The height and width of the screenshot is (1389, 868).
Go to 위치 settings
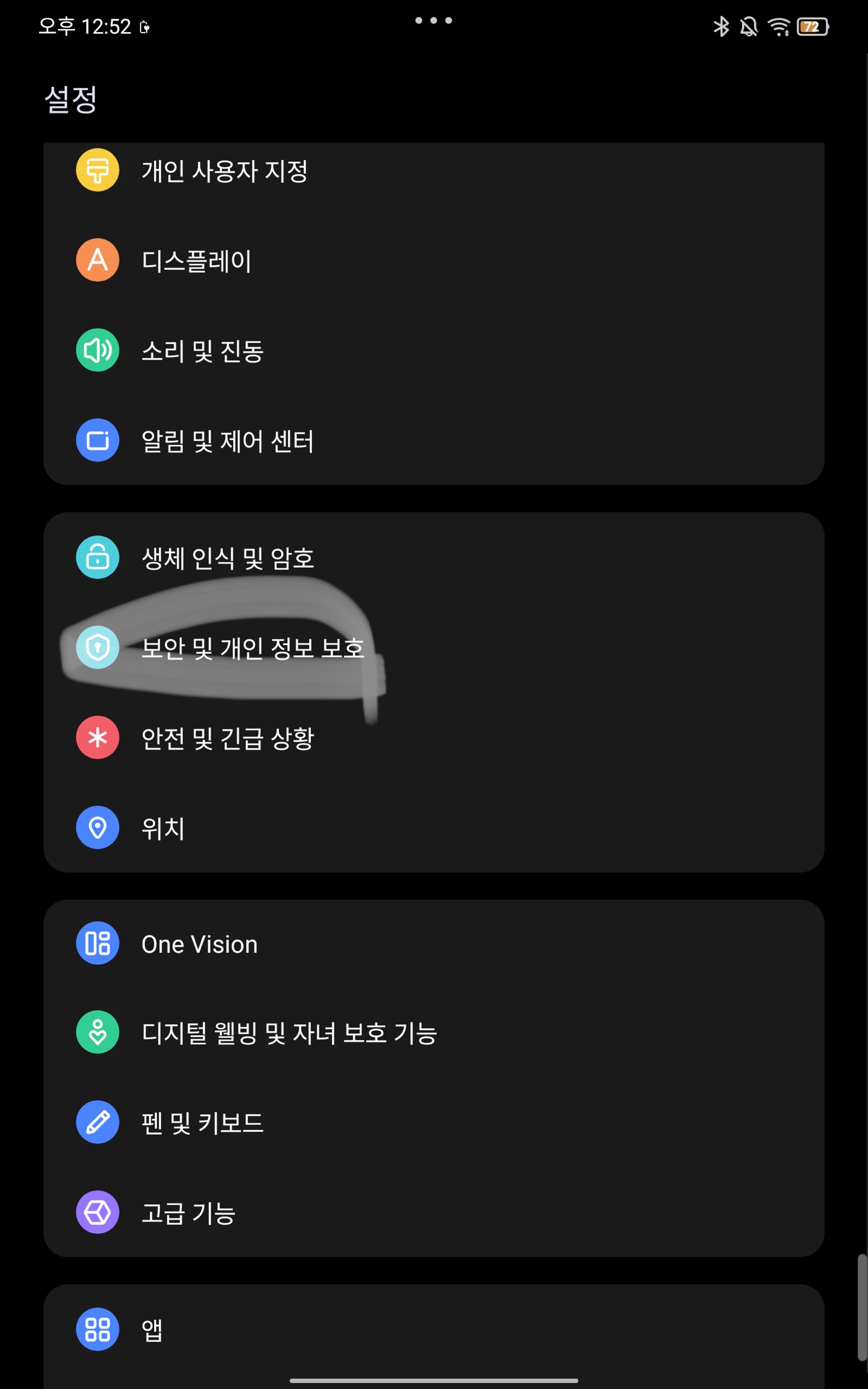coord(163,828)
